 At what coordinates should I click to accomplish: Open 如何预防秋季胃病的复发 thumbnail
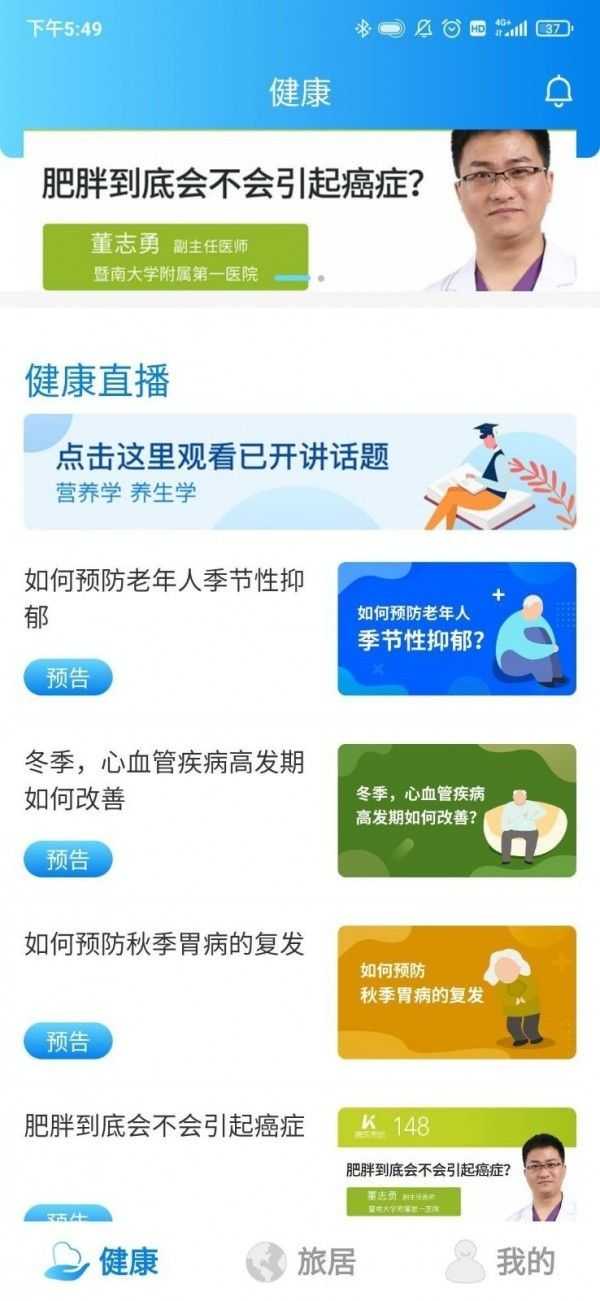pos(456,992)
